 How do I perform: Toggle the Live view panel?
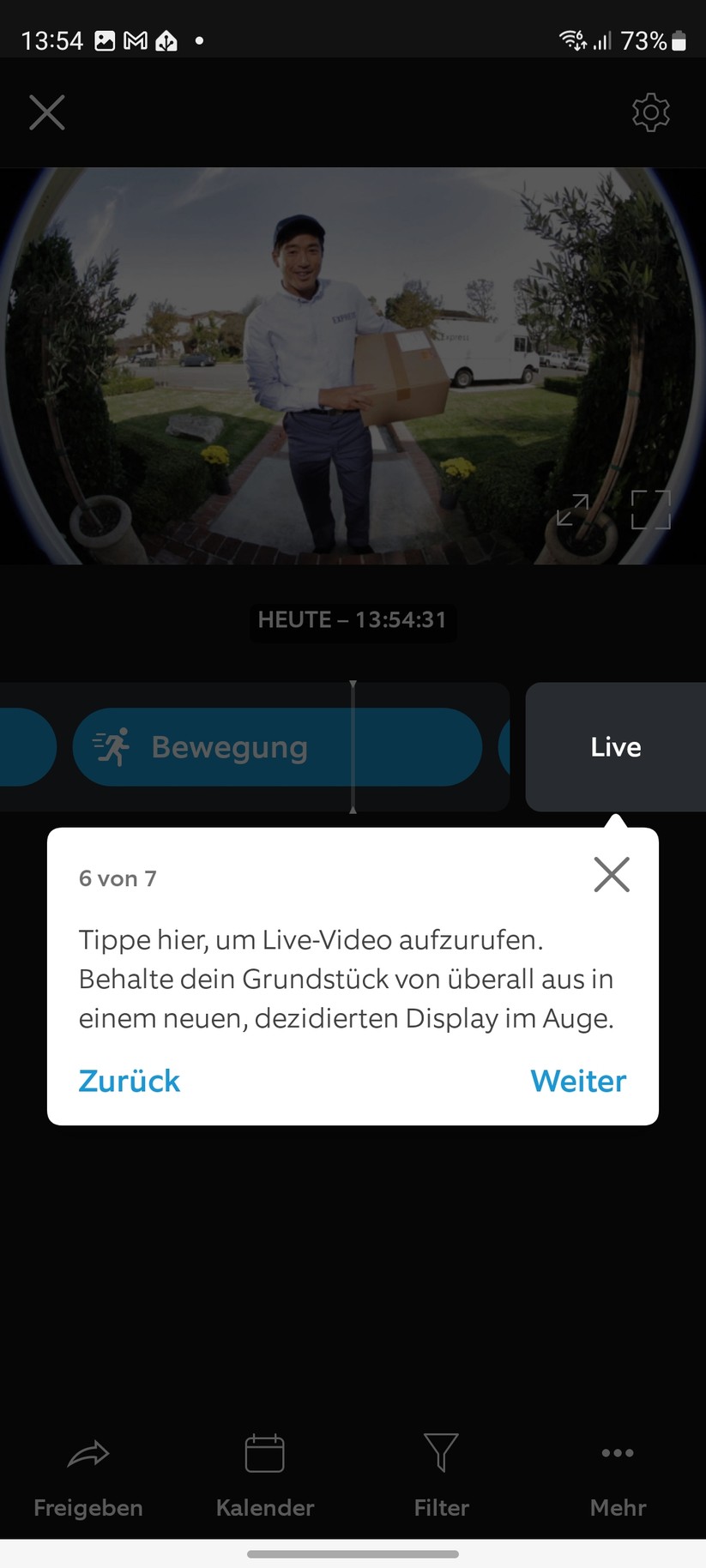616,746
